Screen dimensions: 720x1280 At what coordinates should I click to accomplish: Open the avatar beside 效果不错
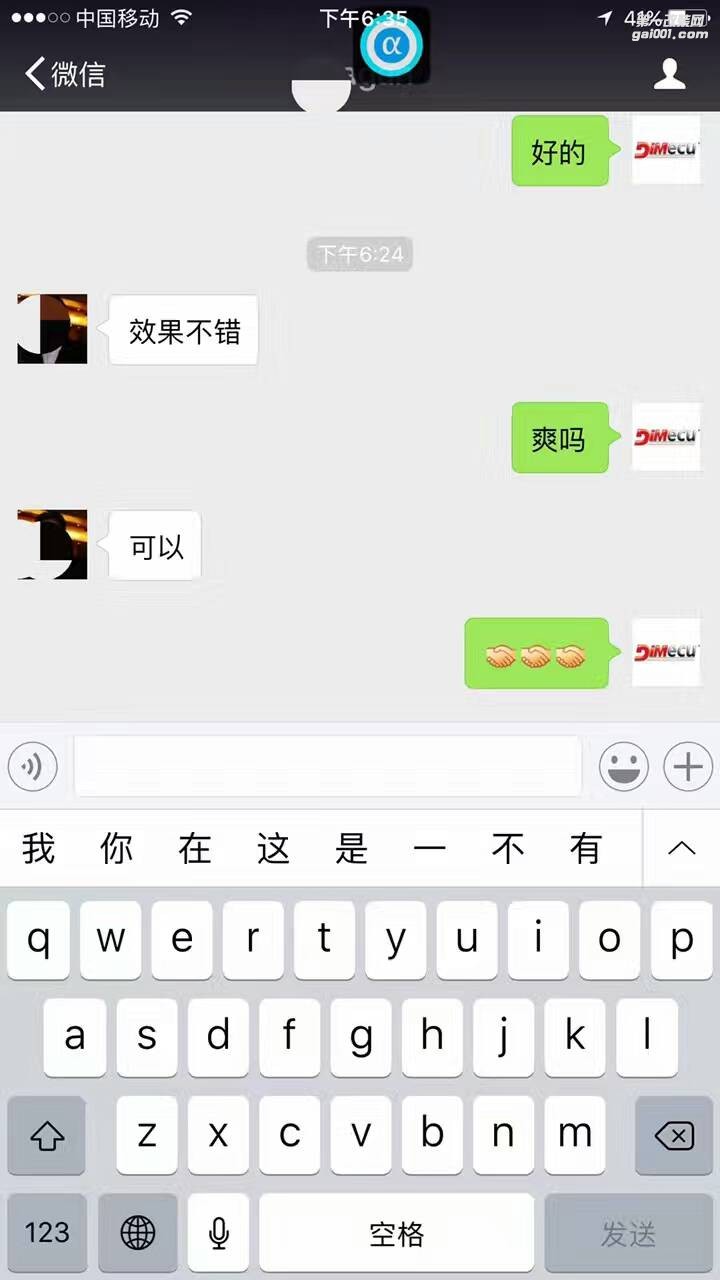[x=52, y=329]
